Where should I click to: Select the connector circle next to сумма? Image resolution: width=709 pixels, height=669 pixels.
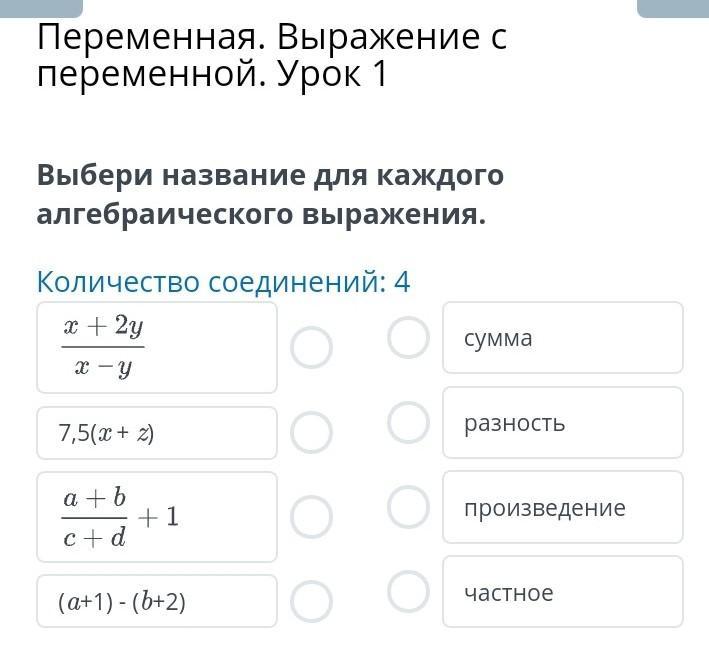[408, 338]
